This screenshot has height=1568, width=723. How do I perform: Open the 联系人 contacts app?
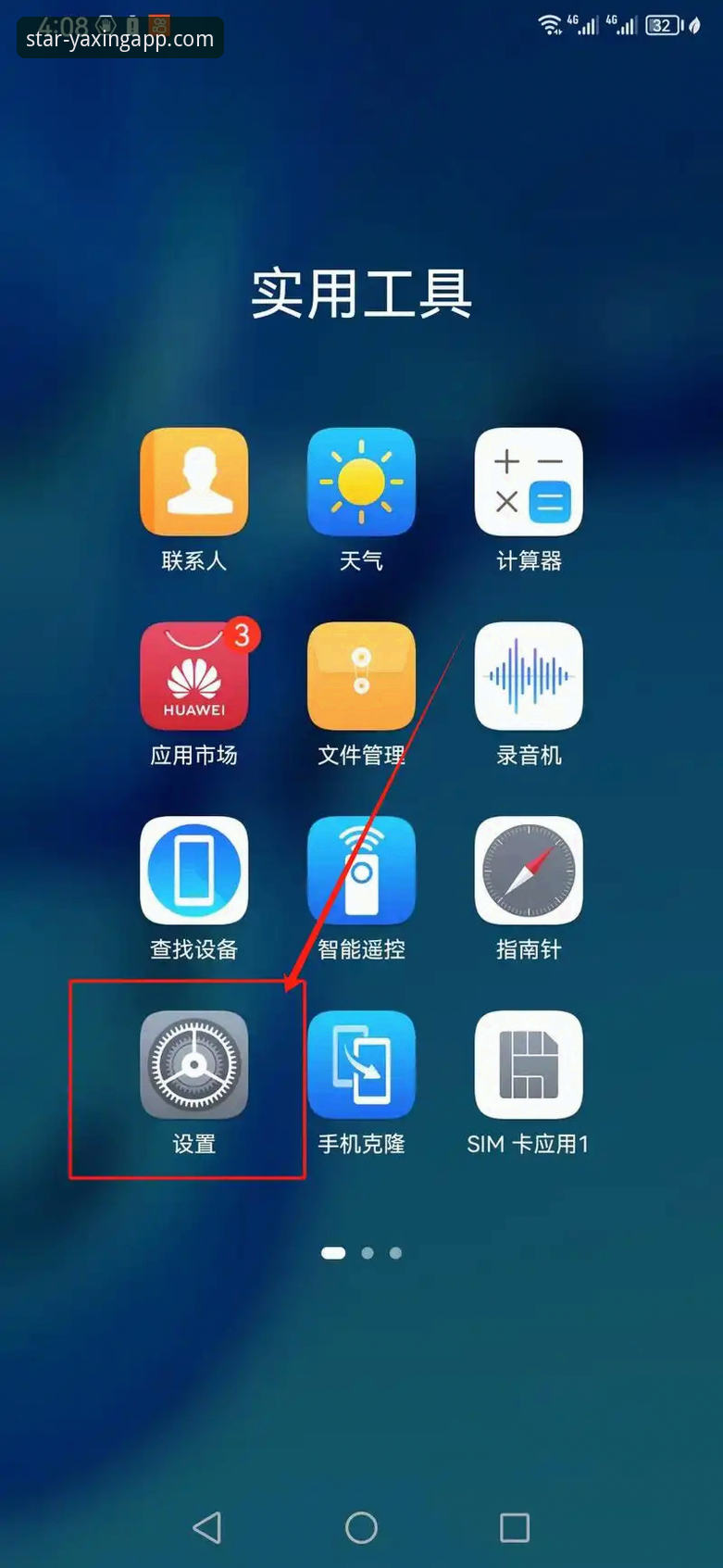pyautogui.click(x=193, y=483)
